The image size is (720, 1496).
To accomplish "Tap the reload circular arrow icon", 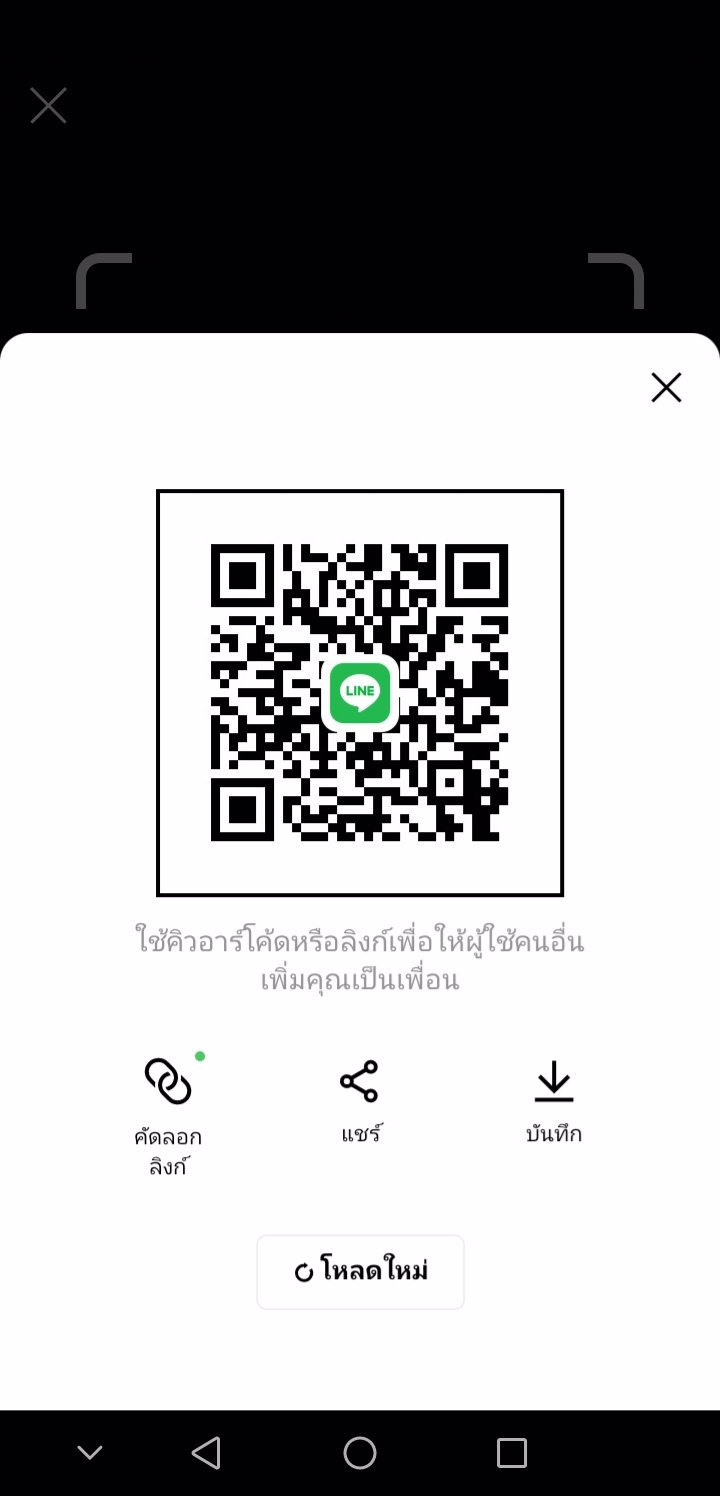I will [x=303, y=1271].
